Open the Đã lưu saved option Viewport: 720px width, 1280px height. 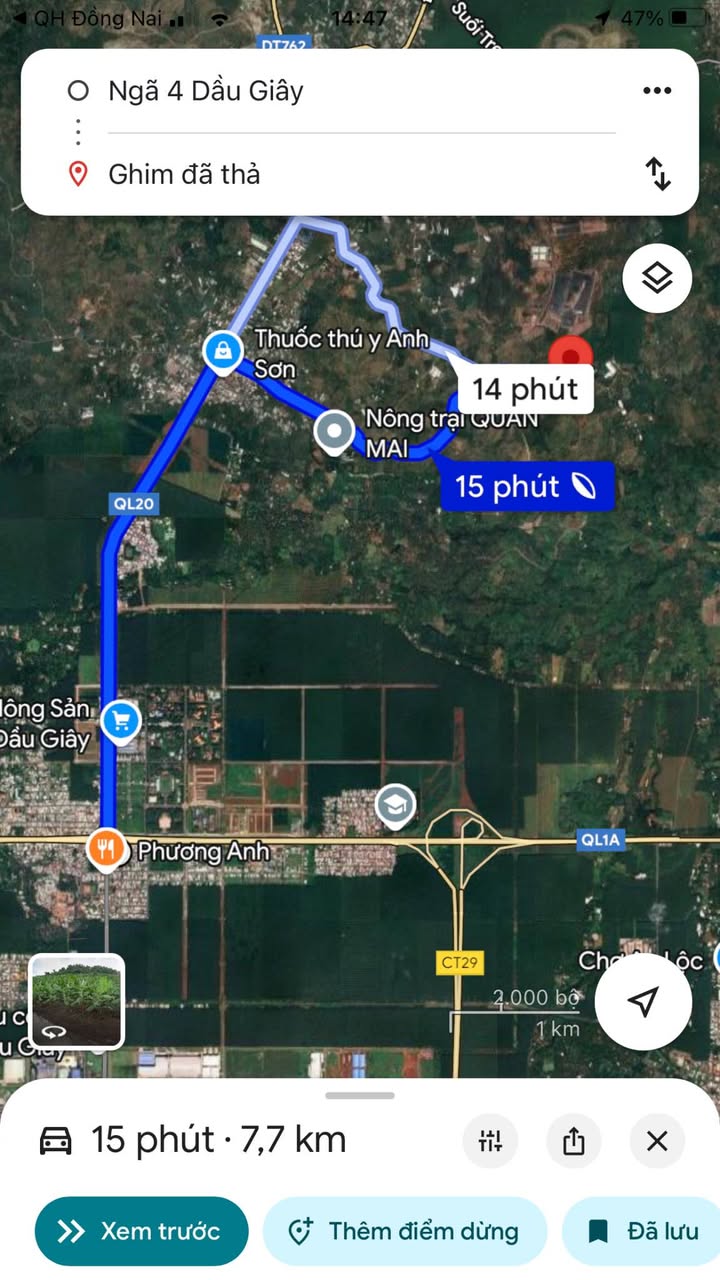coord(643,1231)
